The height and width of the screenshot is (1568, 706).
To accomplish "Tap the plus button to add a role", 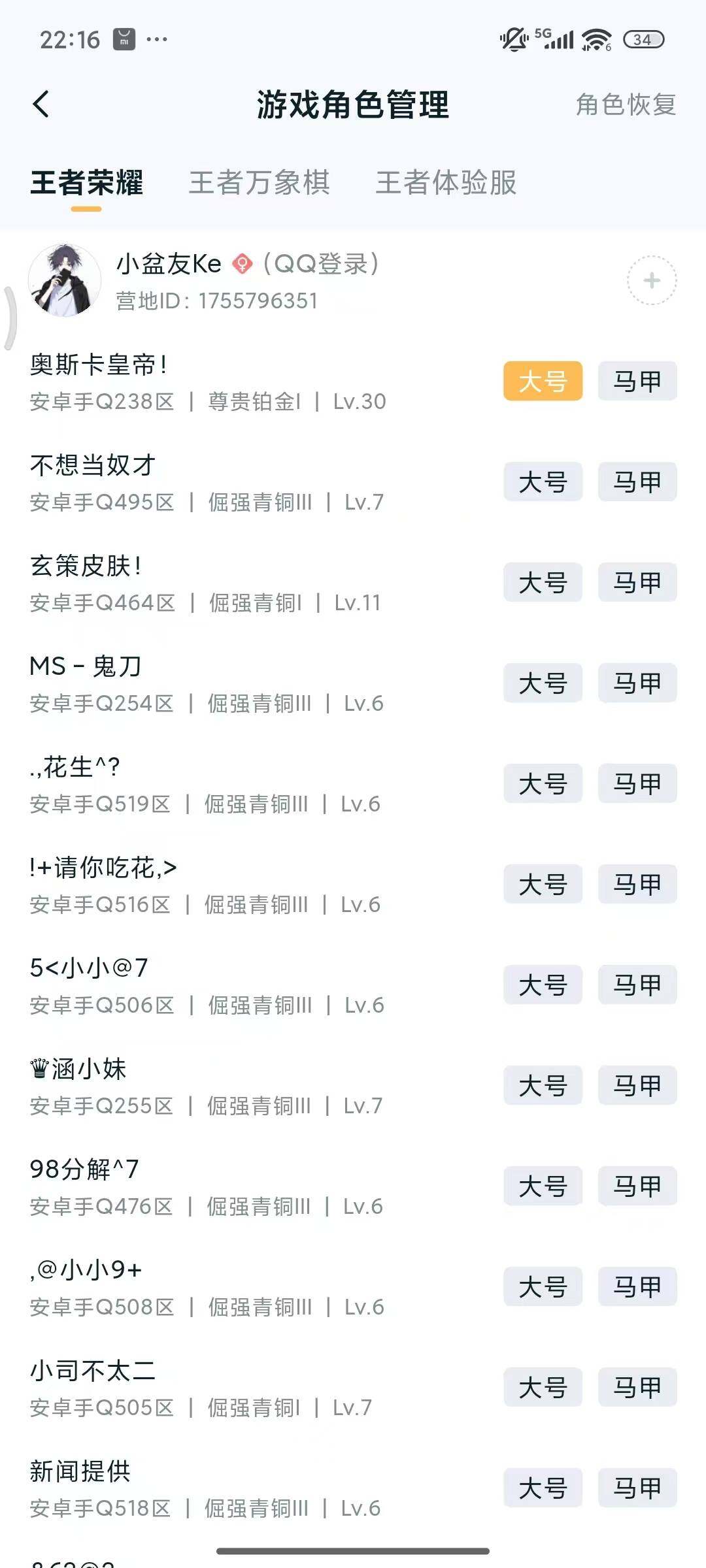I will [651, 281].
